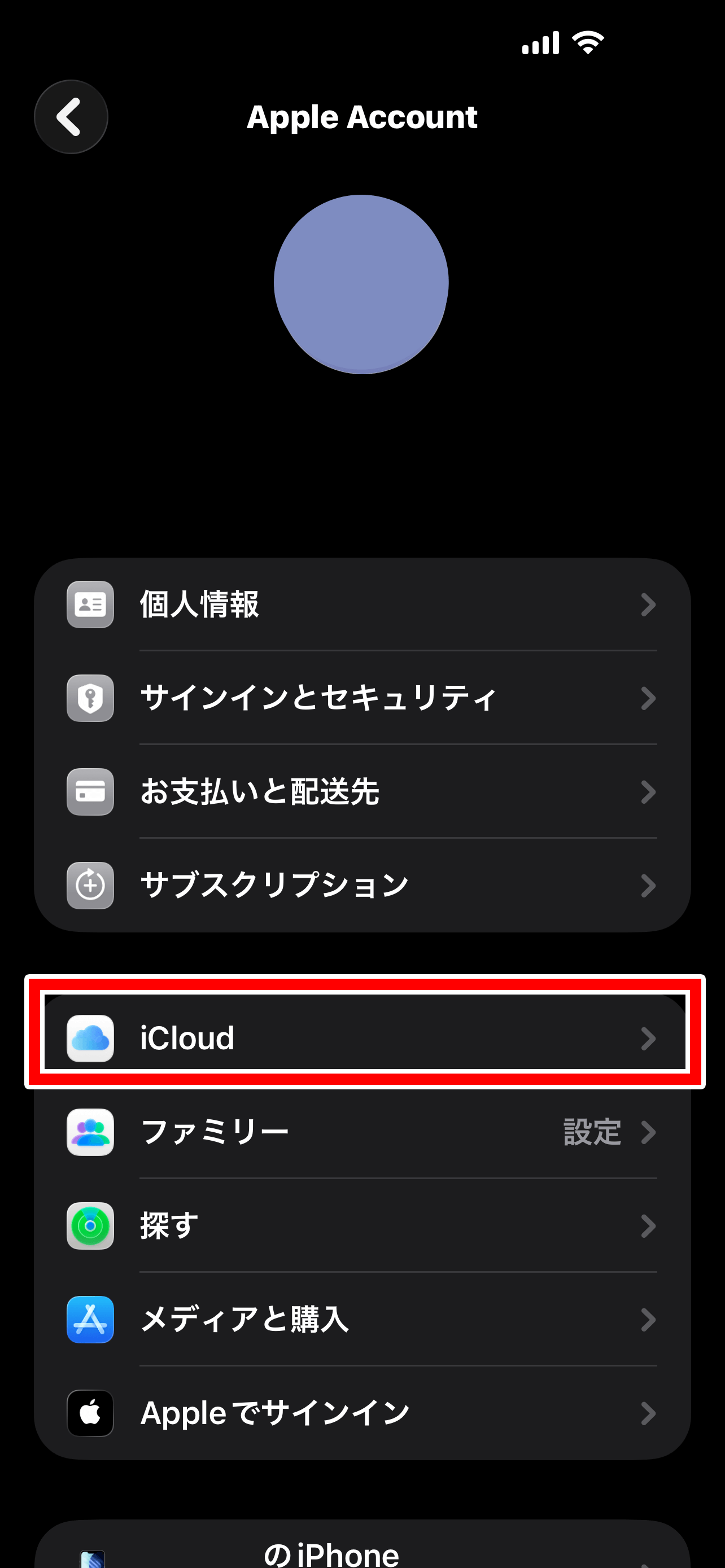This screenshot has height=1568, width=725.
Task: Open サインインとセキュリティ
Action: point(362,698)
